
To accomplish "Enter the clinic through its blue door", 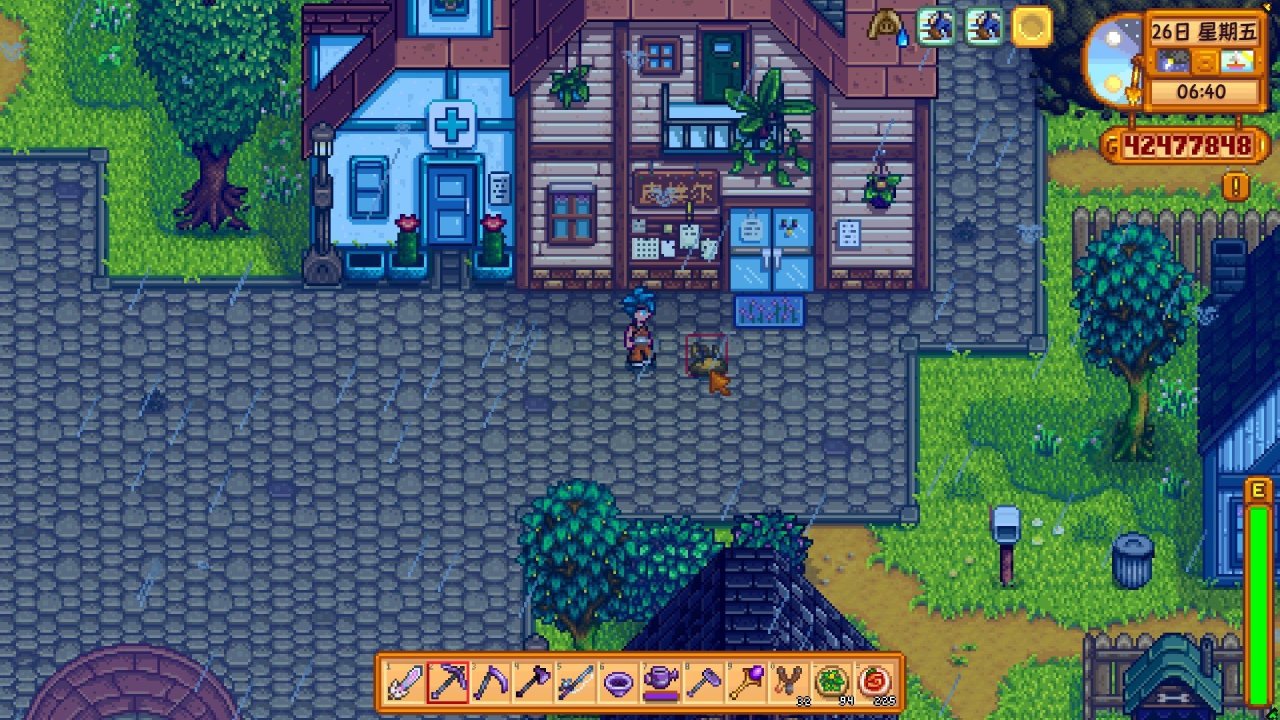I will [450, 205].
